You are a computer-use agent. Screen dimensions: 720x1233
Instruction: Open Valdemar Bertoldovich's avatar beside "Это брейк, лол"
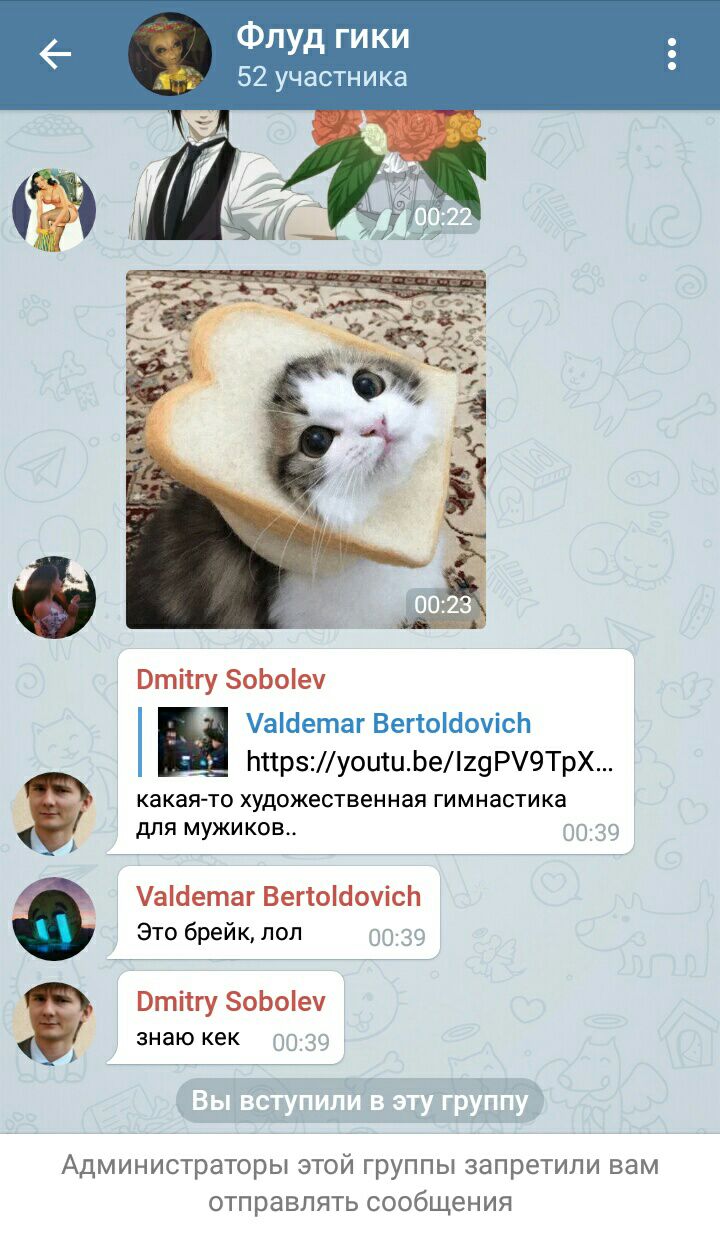pos(54,919)
